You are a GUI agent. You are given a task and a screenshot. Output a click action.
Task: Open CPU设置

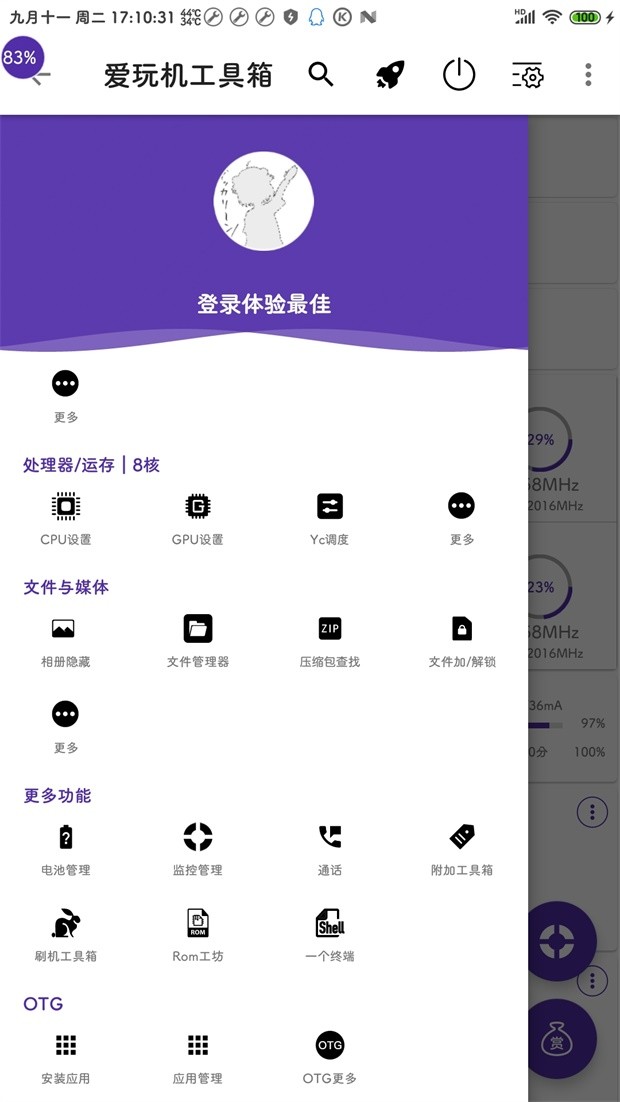click(x=66, y=516)
